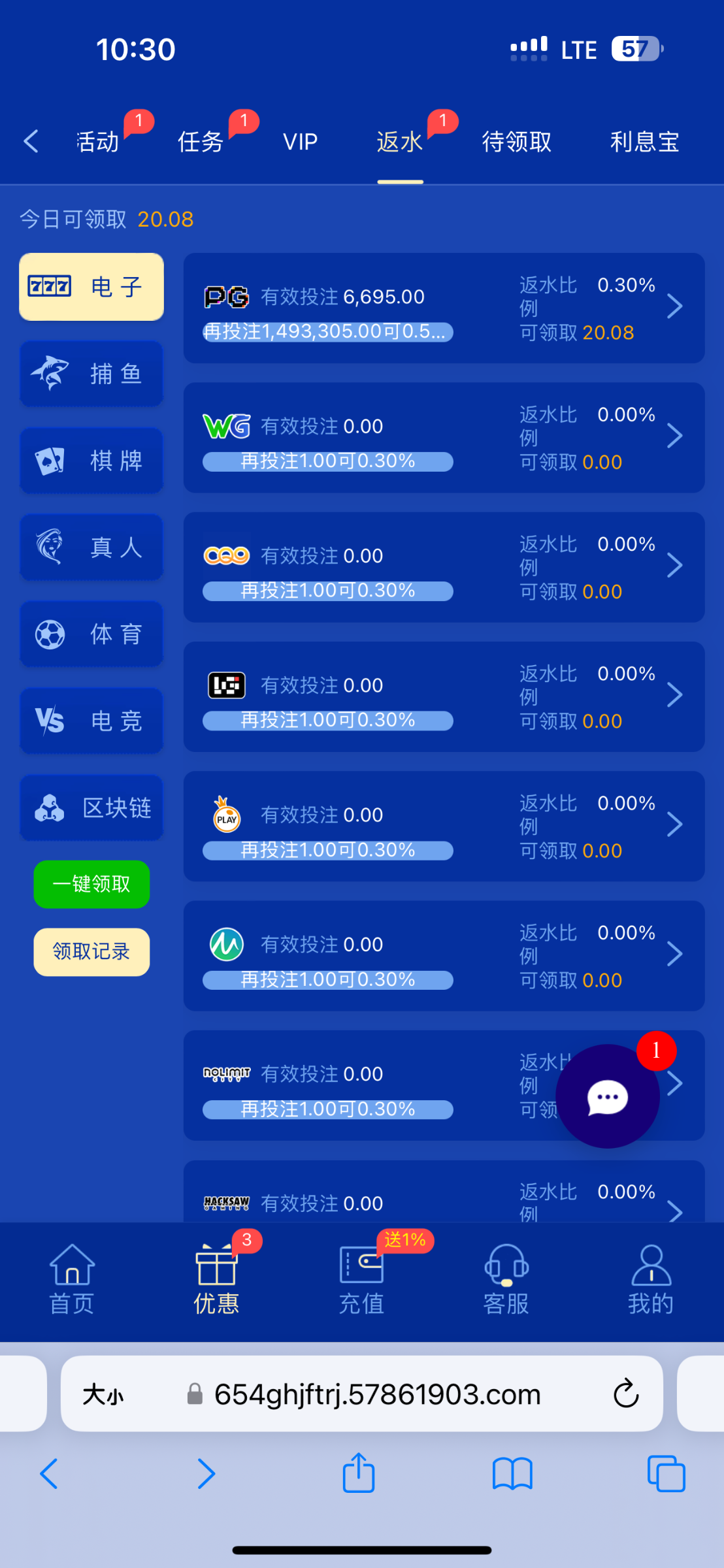Select the 棋牌 category
This screenshot has height=1568, width=724.
coord(91,461)
